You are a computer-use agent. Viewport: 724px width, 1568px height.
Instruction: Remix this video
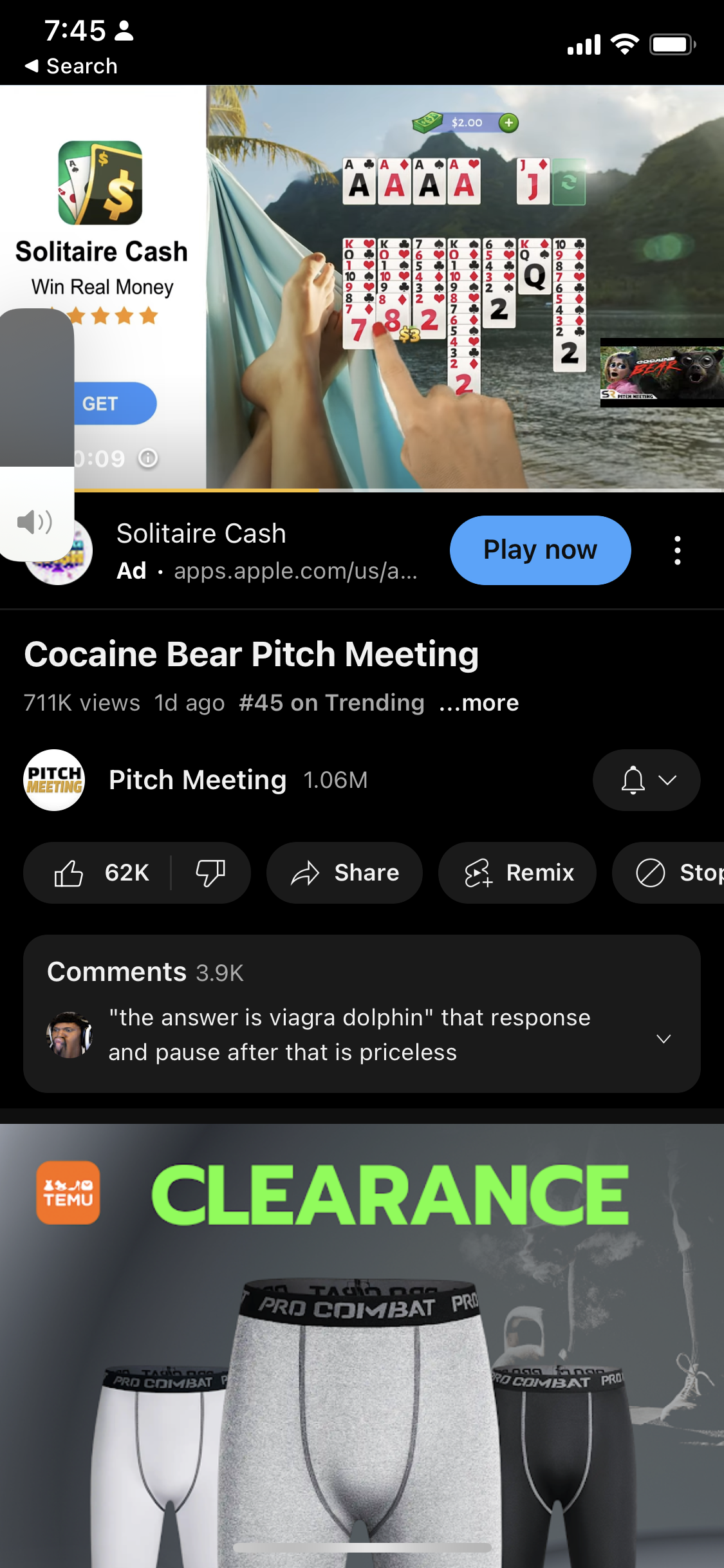(x=517, y=873)
